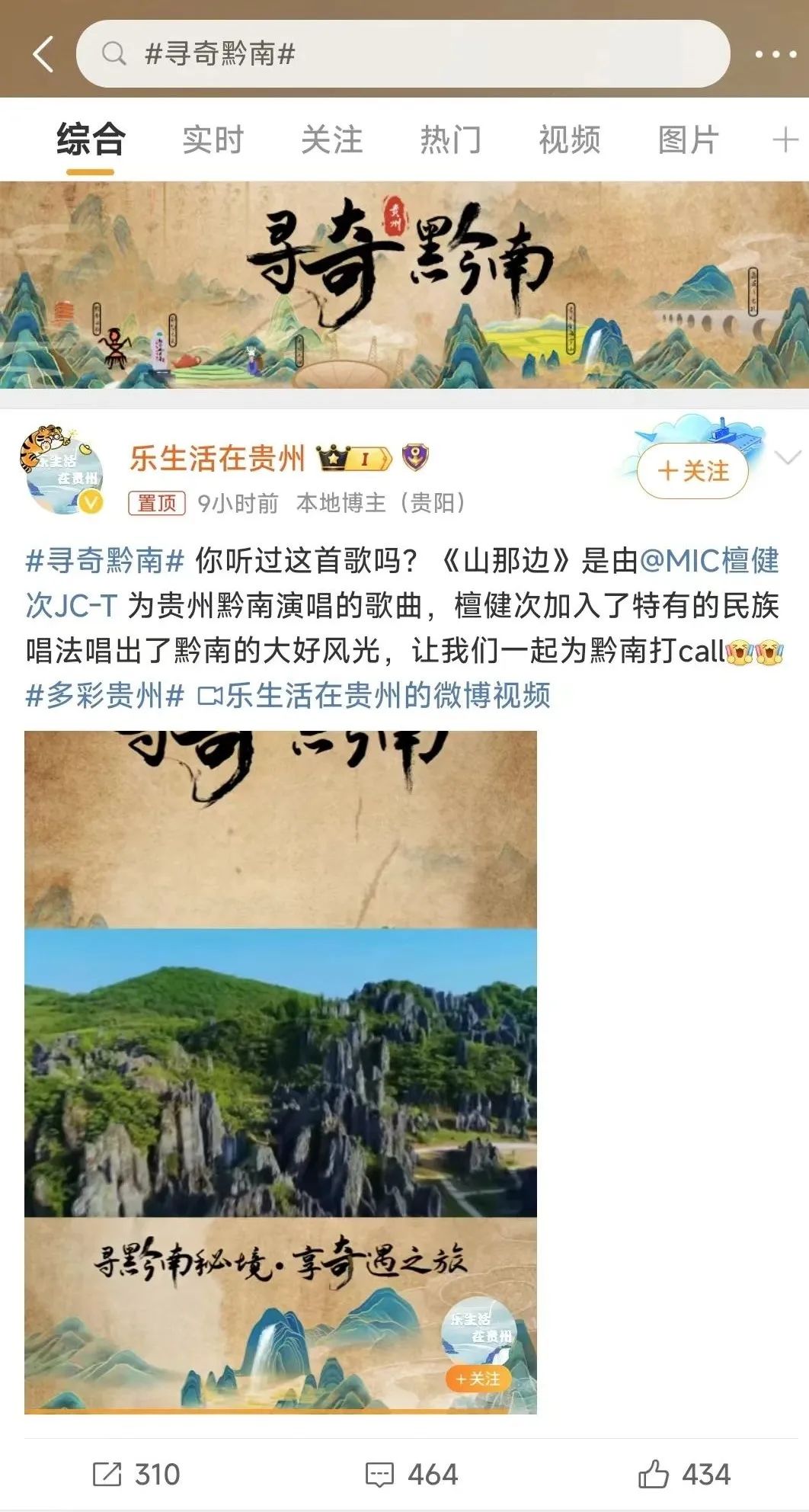809x1512 pixels.
Task: Go back using the top-left arrow
Action: coord(43,54)
